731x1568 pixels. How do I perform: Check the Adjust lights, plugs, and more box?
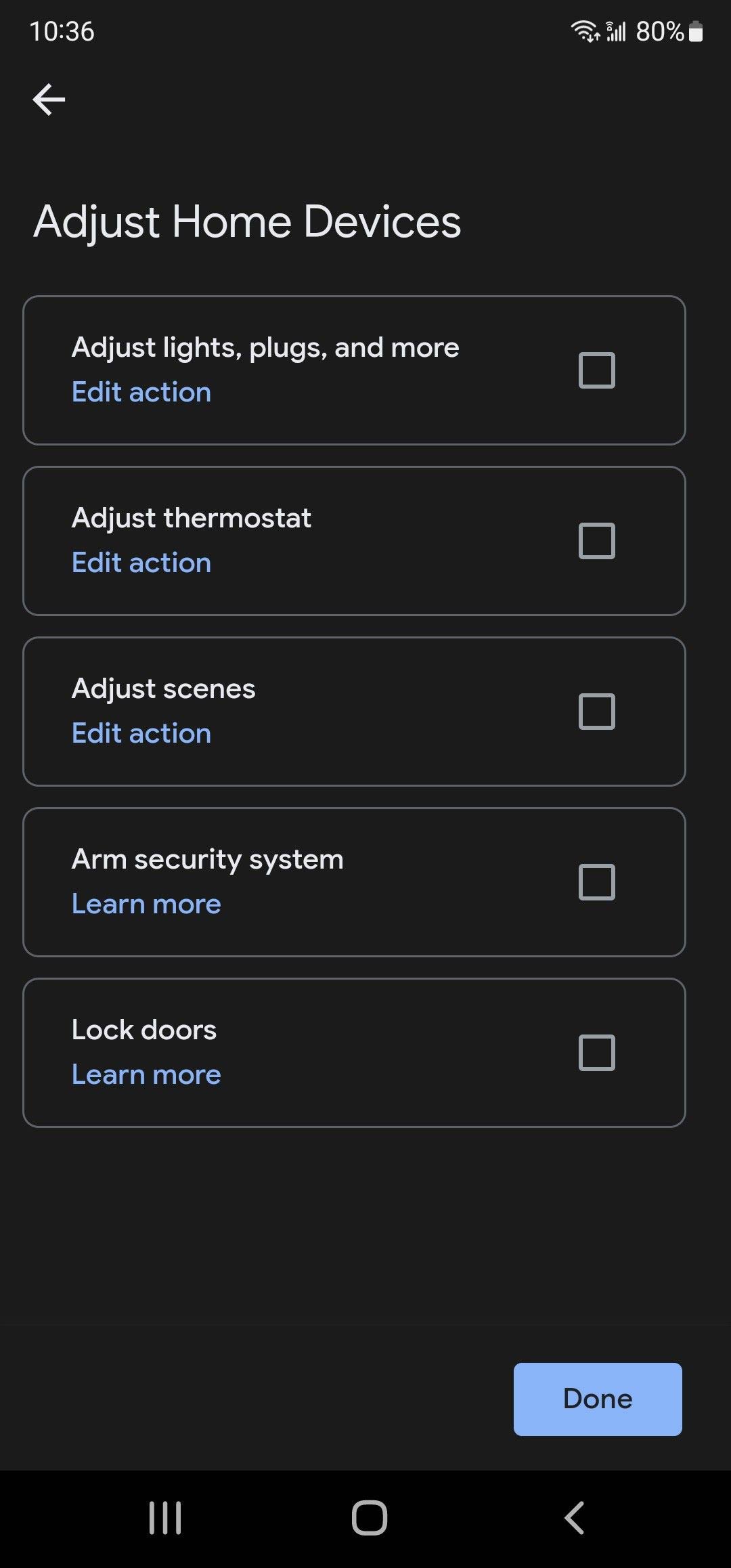596,370
